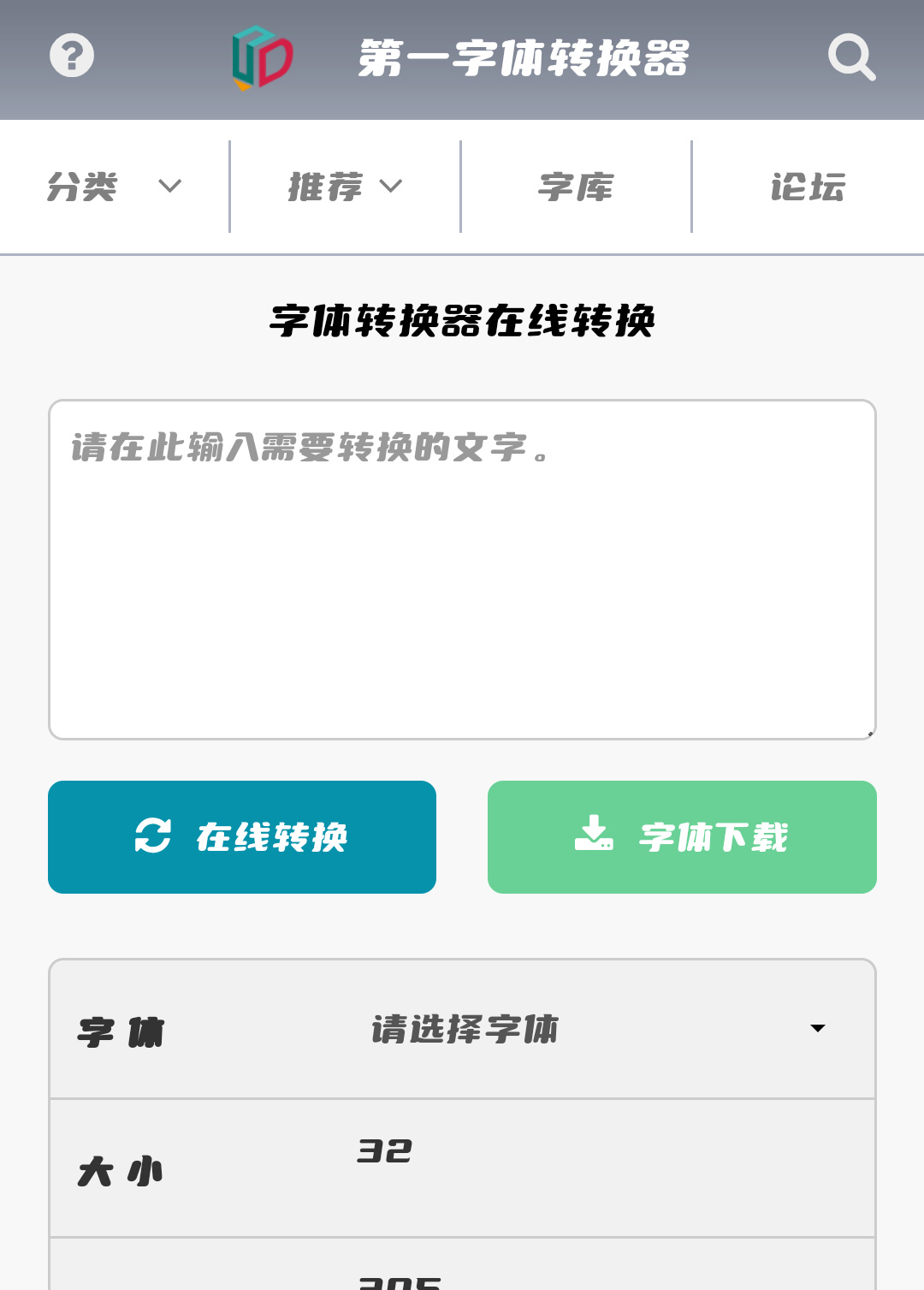Click the download icon inside 字体下载 button
This screenshot has width=924, height=1290.
596,836
